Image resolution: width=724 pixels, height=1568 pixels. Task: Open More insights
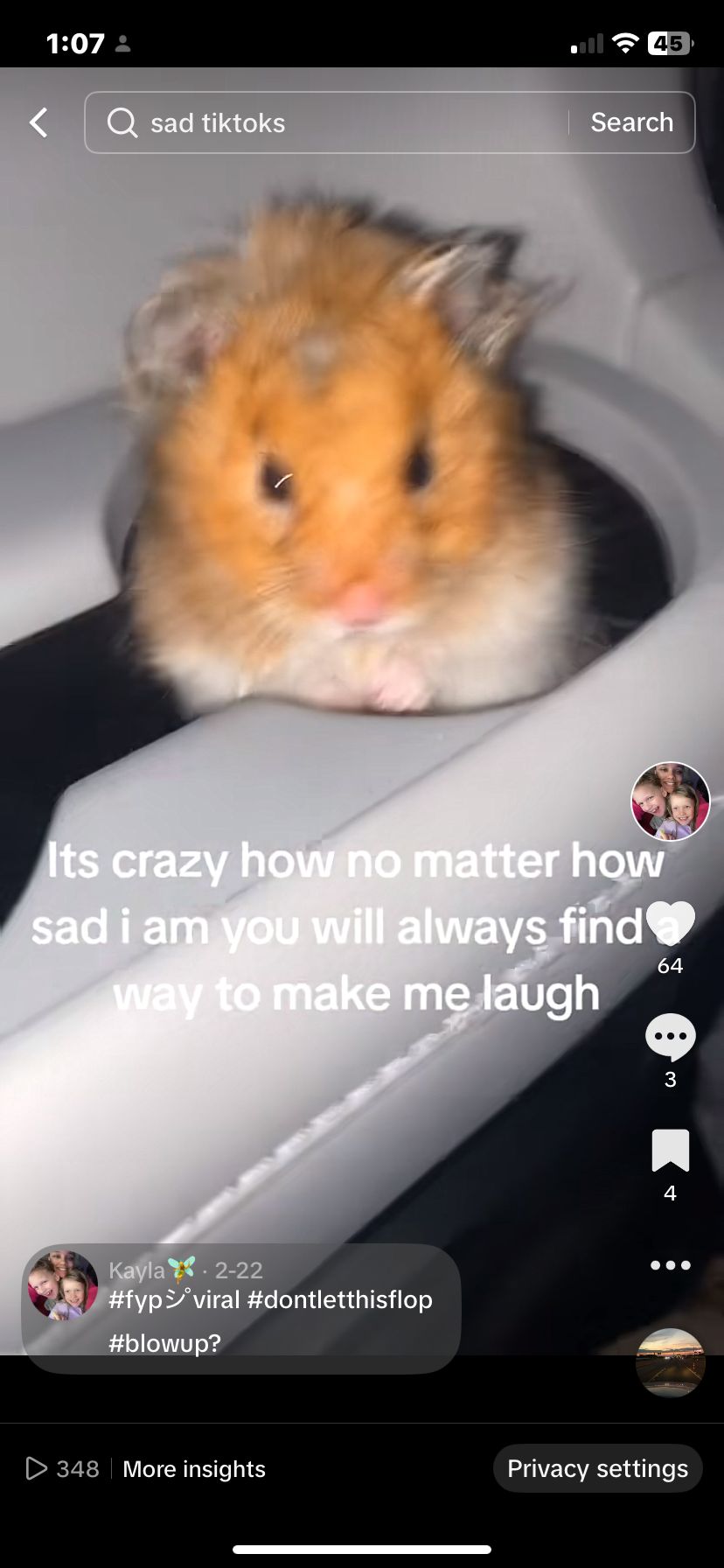point(194,1469)
